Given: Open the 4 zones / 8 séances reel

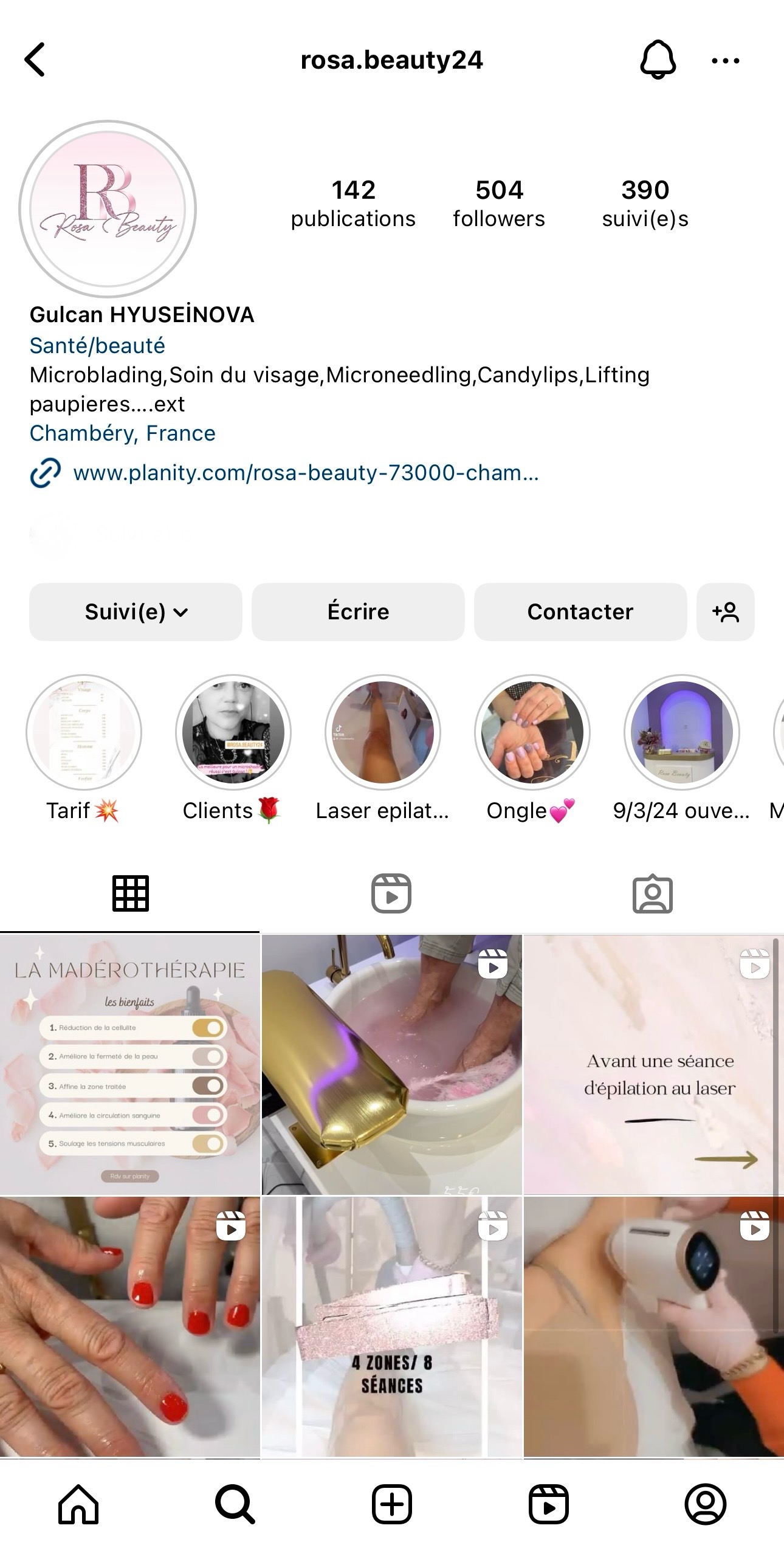Looking at the screenshot, I should 392,1327.
